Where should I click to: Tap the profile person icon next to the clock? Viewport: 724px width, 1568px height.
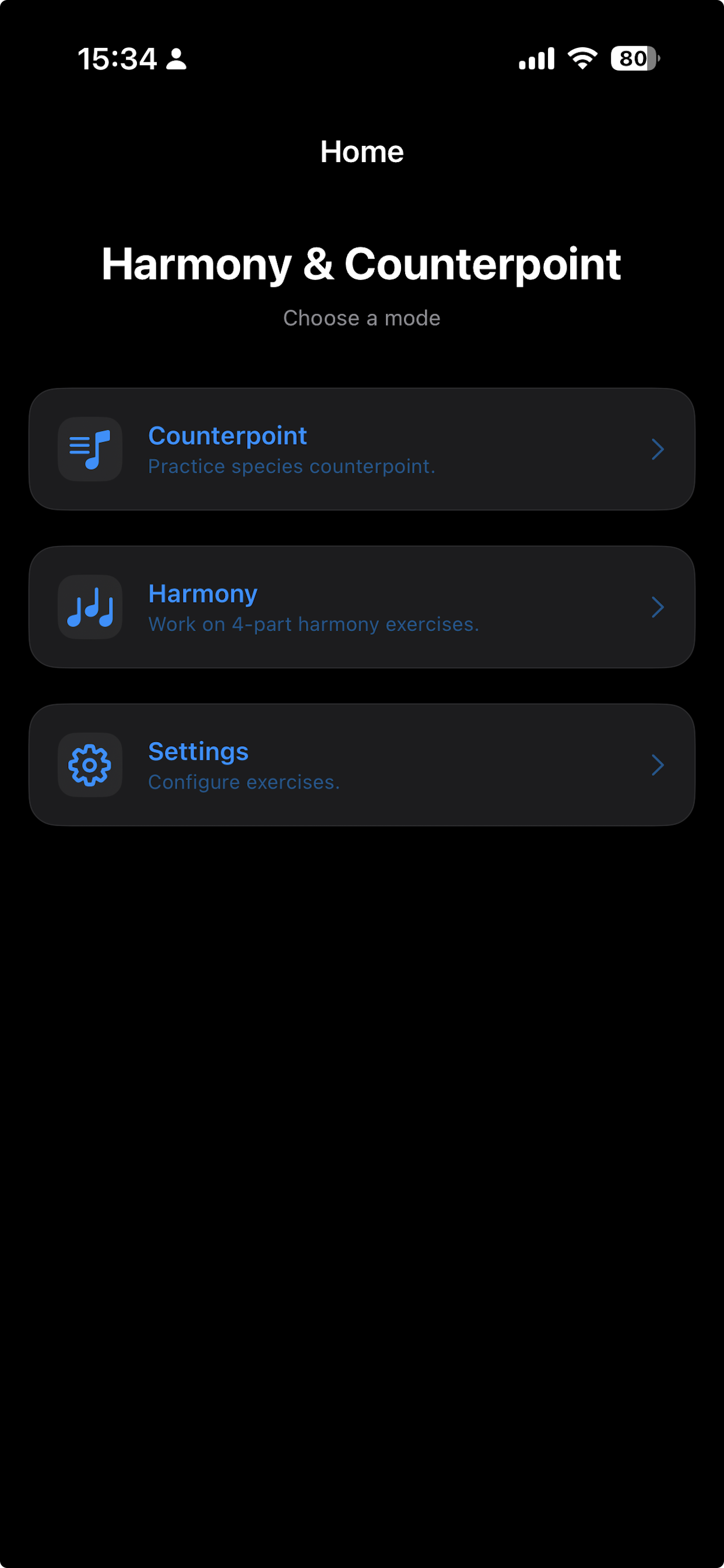175,59
